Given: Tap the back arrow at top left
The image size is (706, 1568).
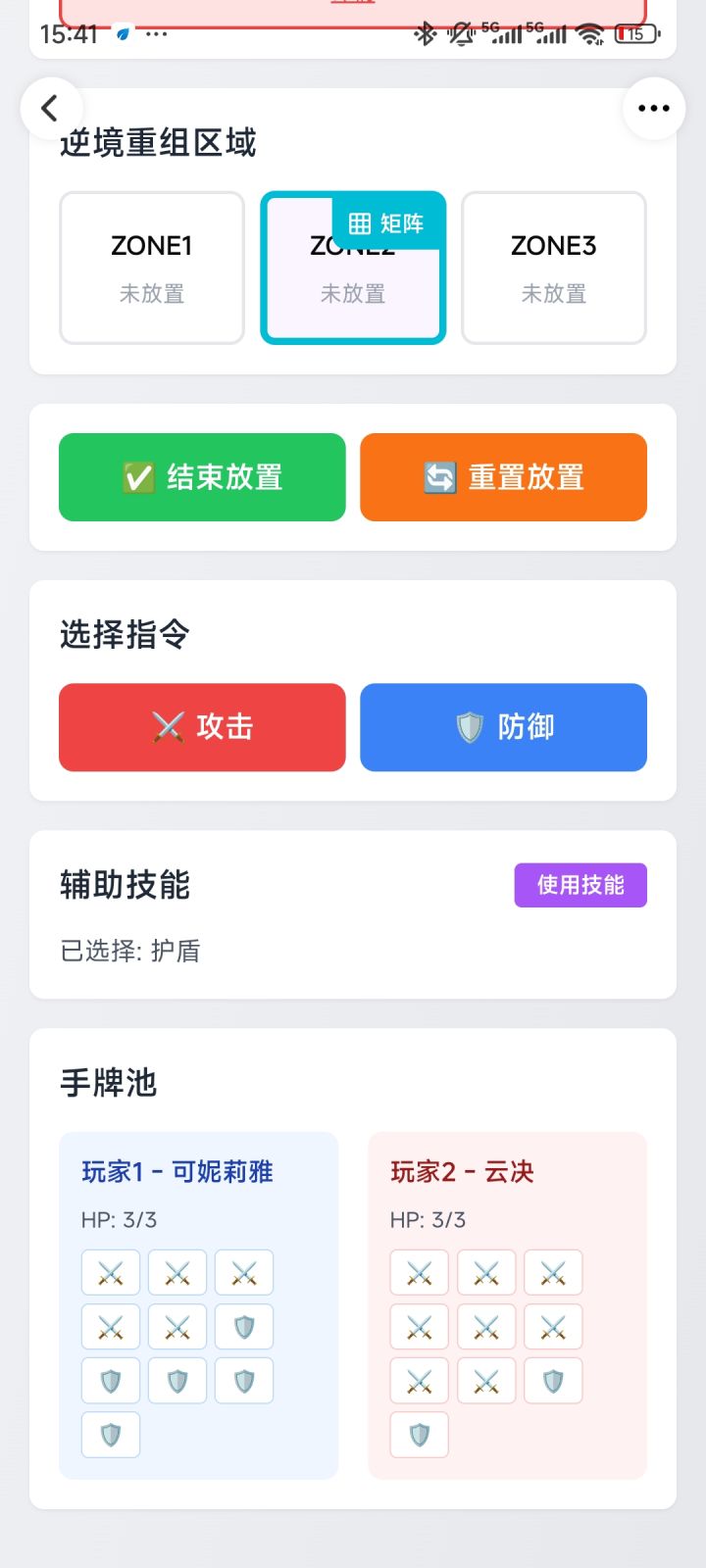Looking at the screenshot, I should pos(51,109).
